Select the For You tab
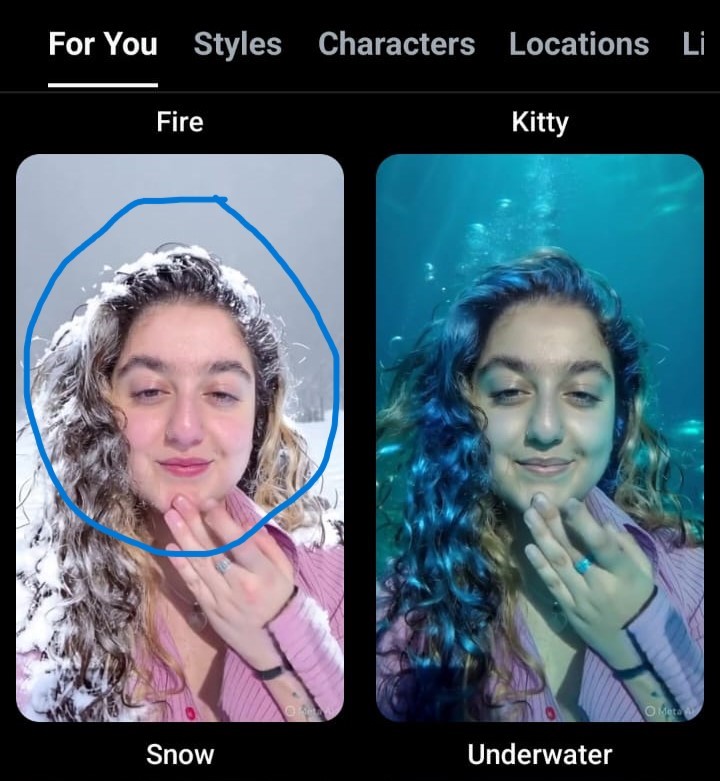The width and height of the screenshot is (720, 781). (103, 44)
